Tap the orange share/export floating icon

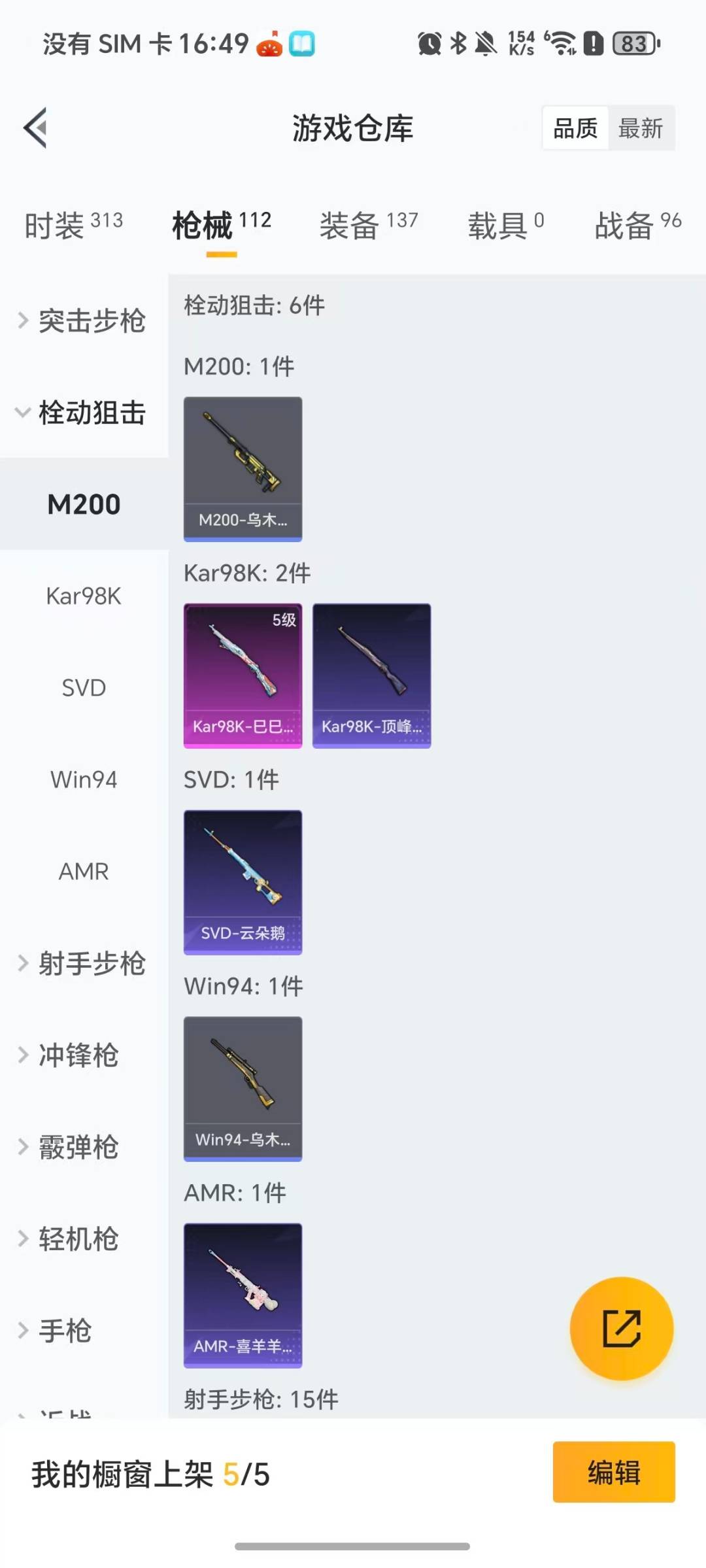pyautogui.click(x=621, y=1327)
